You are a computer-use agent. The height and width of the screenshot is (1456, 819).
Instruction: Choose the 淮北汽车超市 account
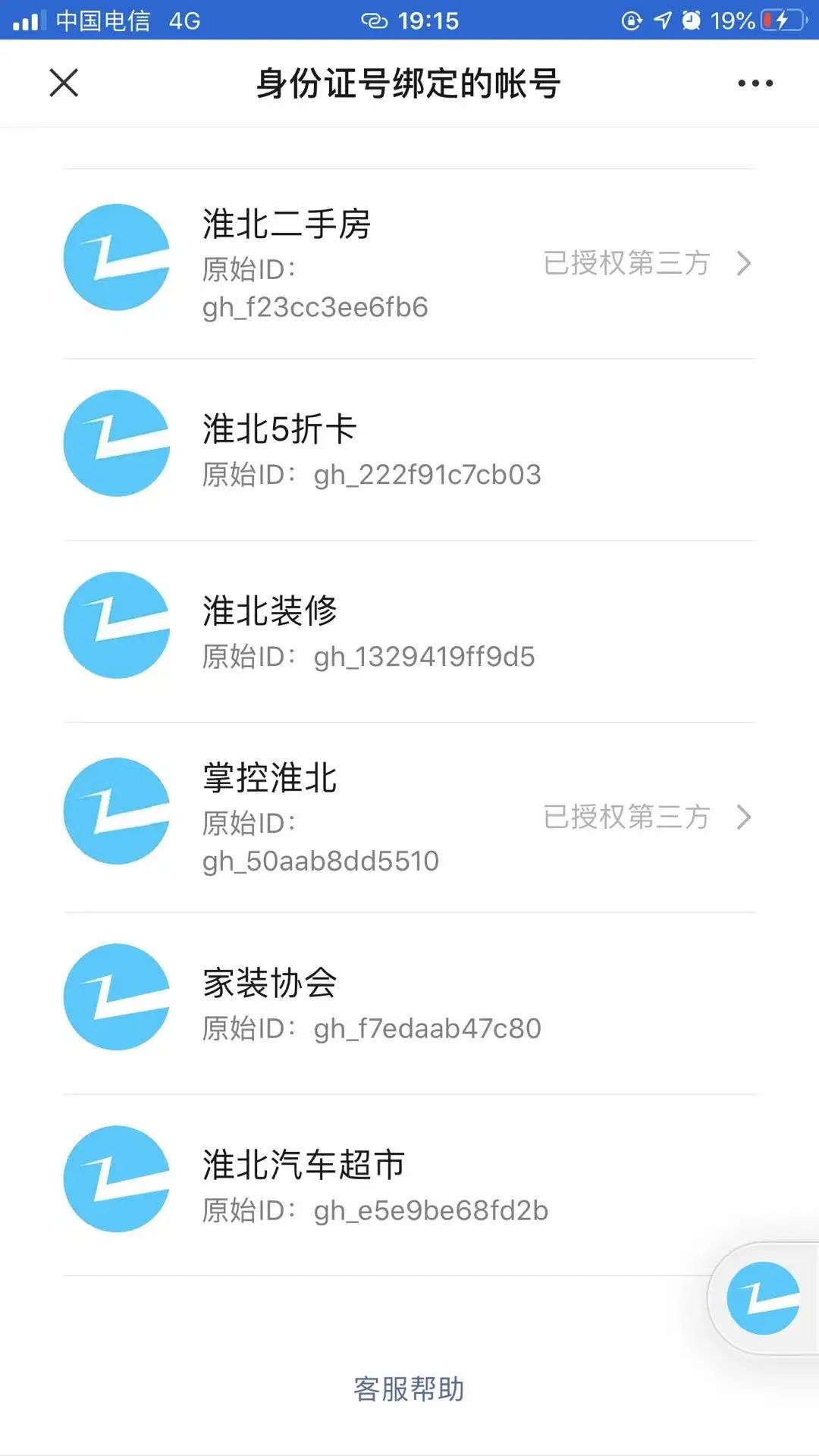coord(409,1185)
